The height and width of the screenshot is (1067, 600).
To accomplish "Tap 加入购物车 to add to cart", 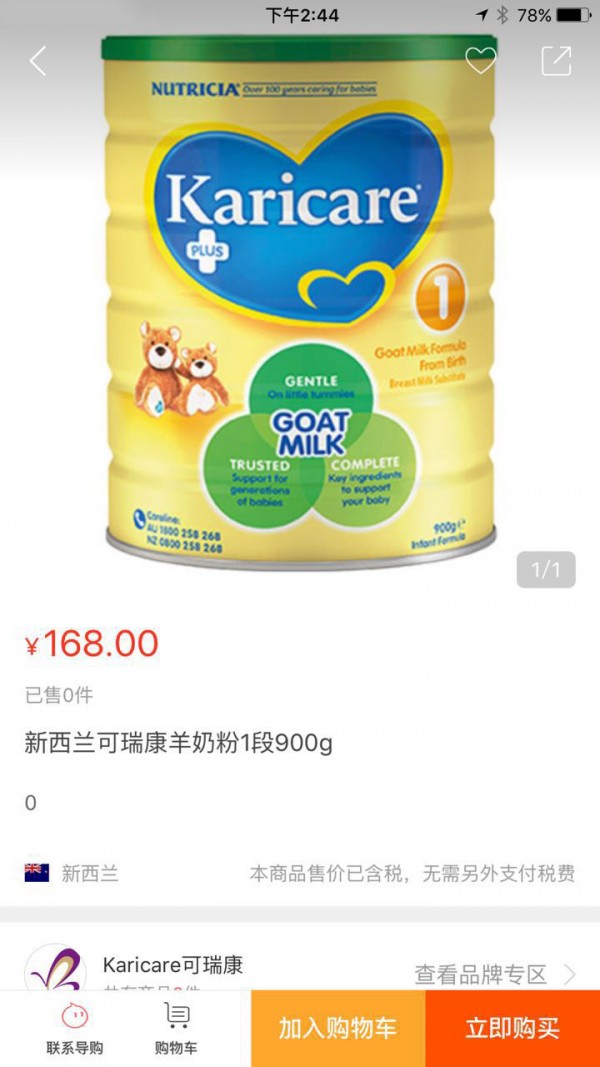I will (x=337, y=1028).
